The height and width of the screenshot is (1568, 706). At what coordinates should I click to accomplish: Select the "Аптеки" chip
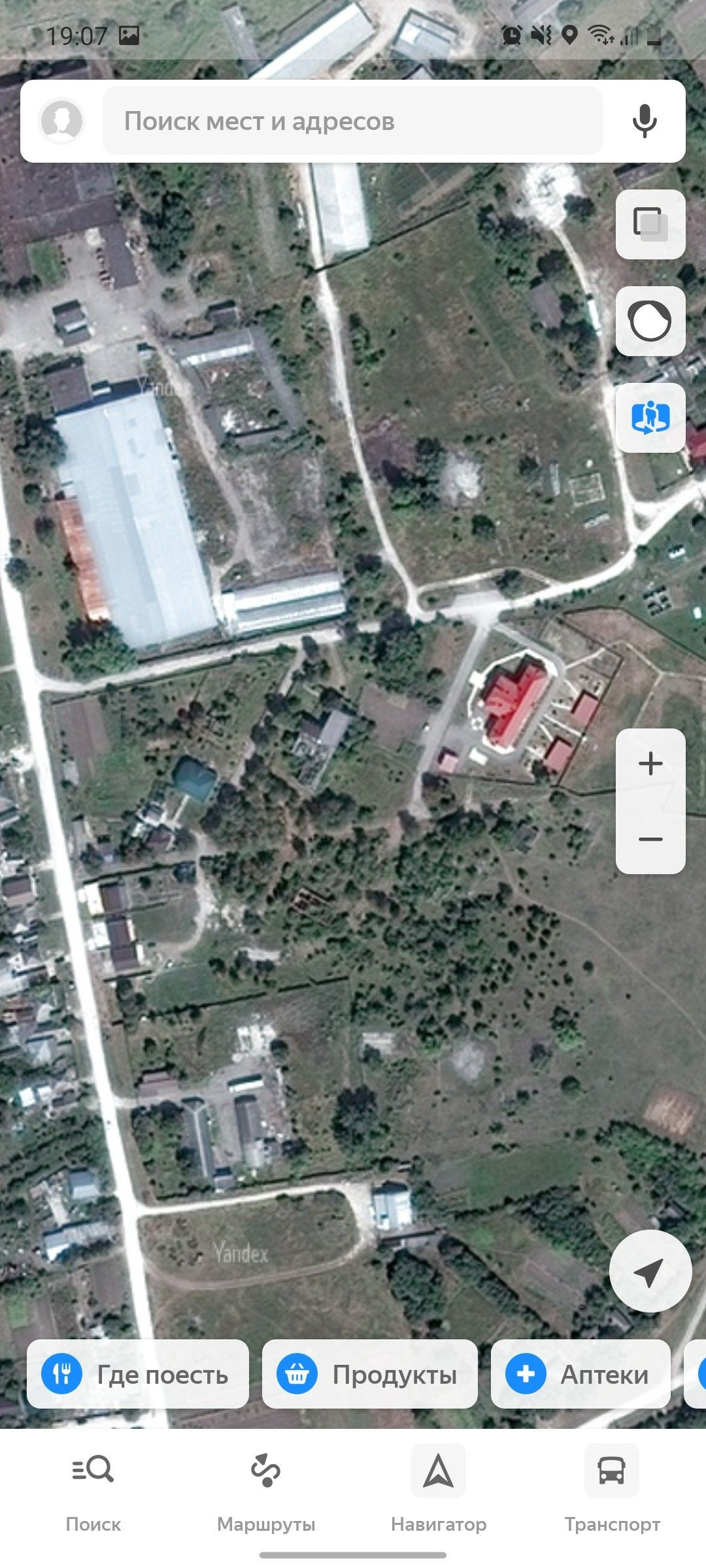point(580,1374)
